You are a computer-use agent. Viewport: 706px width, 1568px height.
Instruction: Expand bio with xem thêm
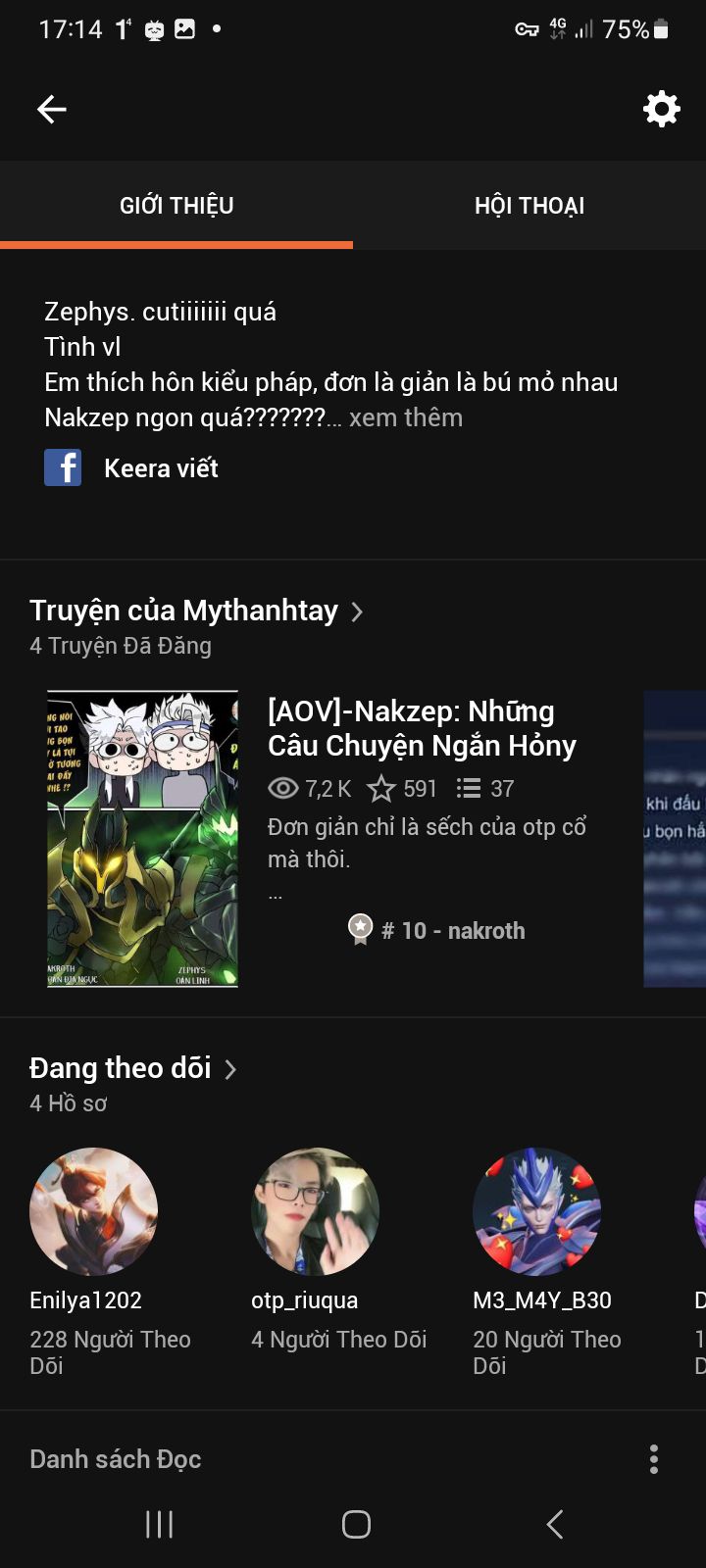coord(405,417)
